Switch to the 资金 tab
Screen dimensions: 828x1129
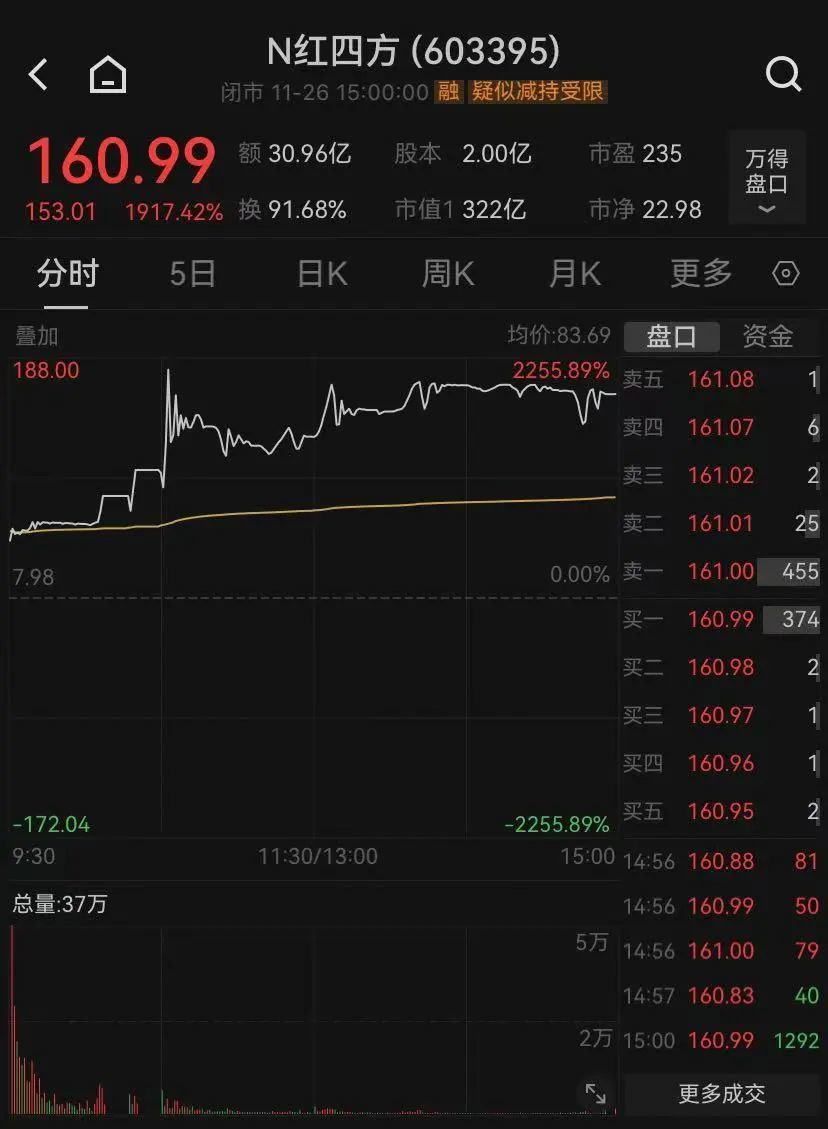coord(767,336)
